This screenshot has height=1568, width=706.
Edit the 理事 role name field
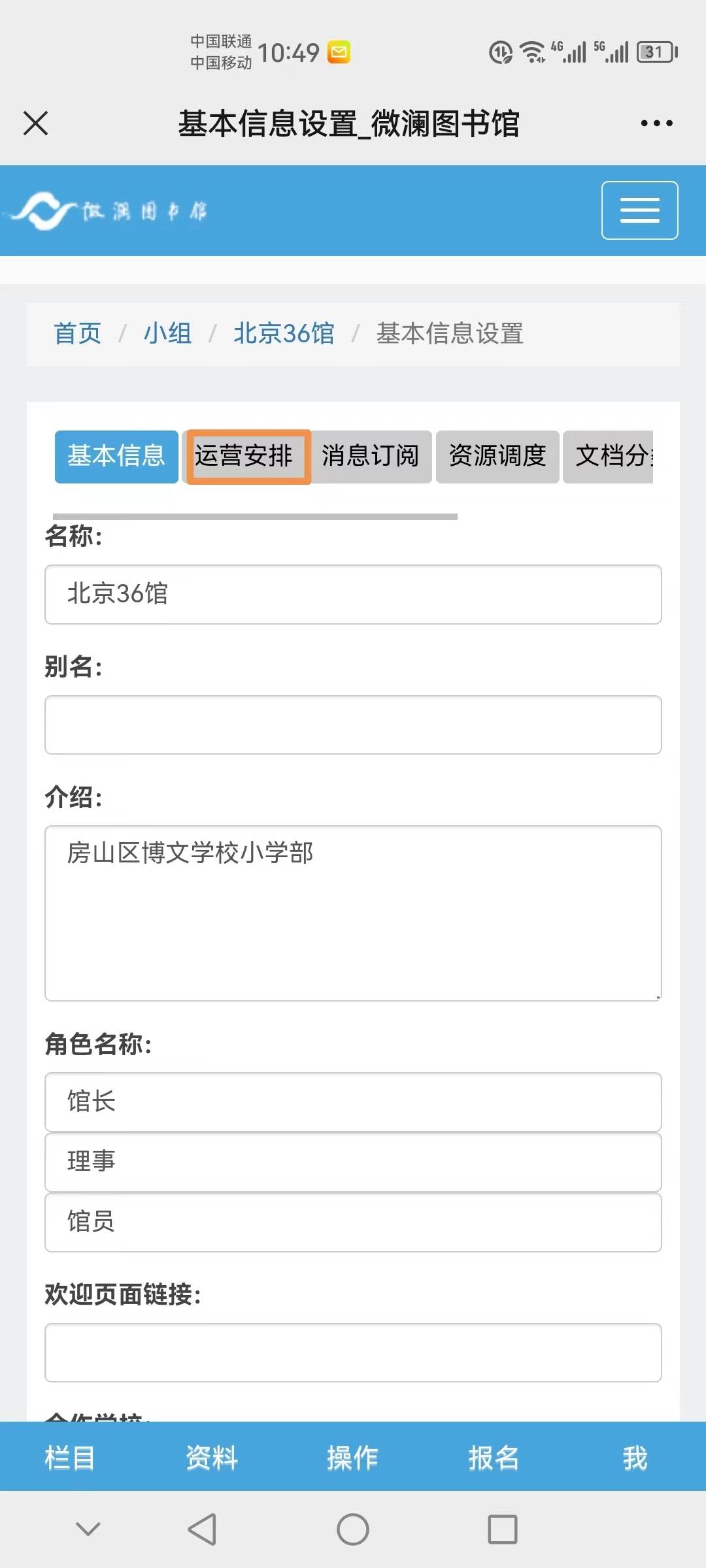tap(353, 1162)
